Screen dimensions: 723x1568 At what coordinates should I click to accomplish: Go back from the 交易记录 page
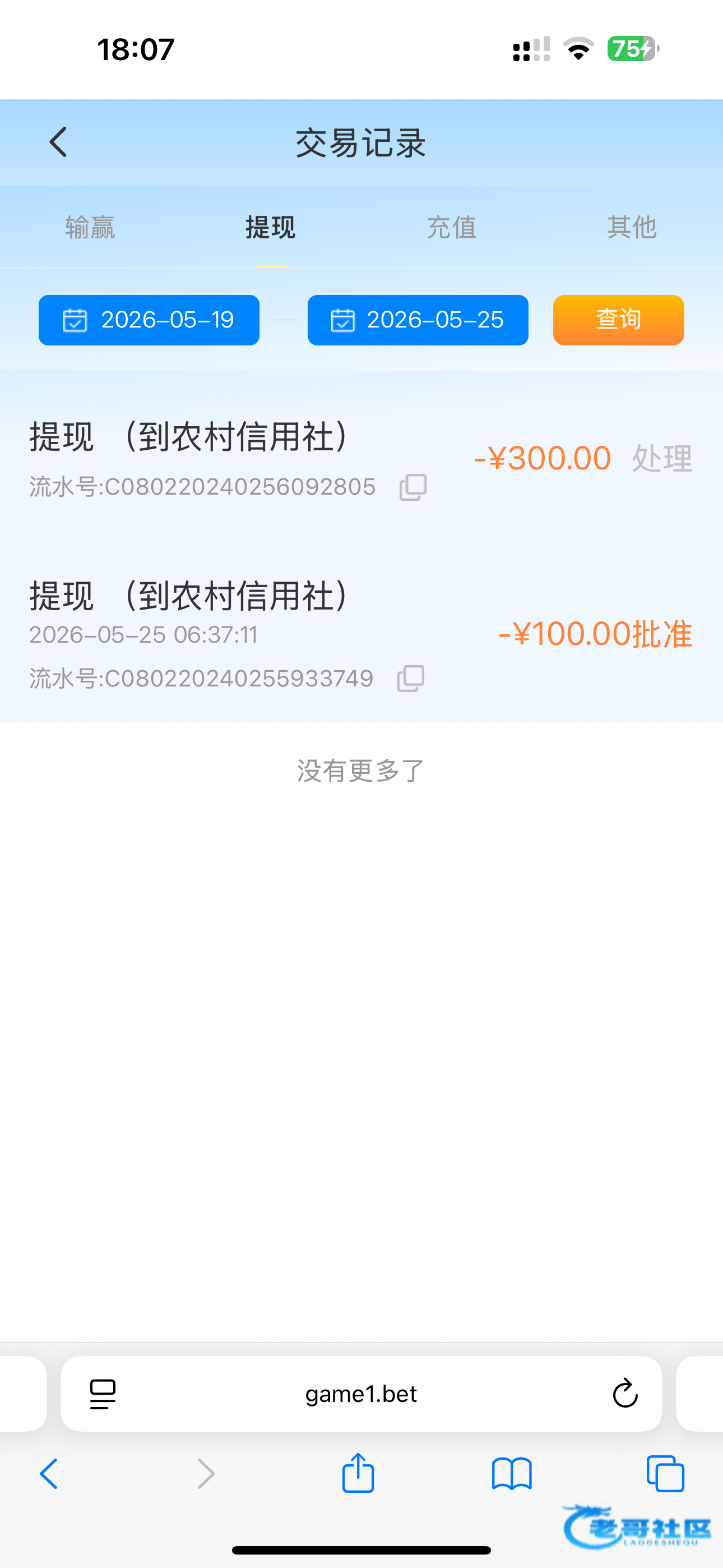[x=58, y=142]
